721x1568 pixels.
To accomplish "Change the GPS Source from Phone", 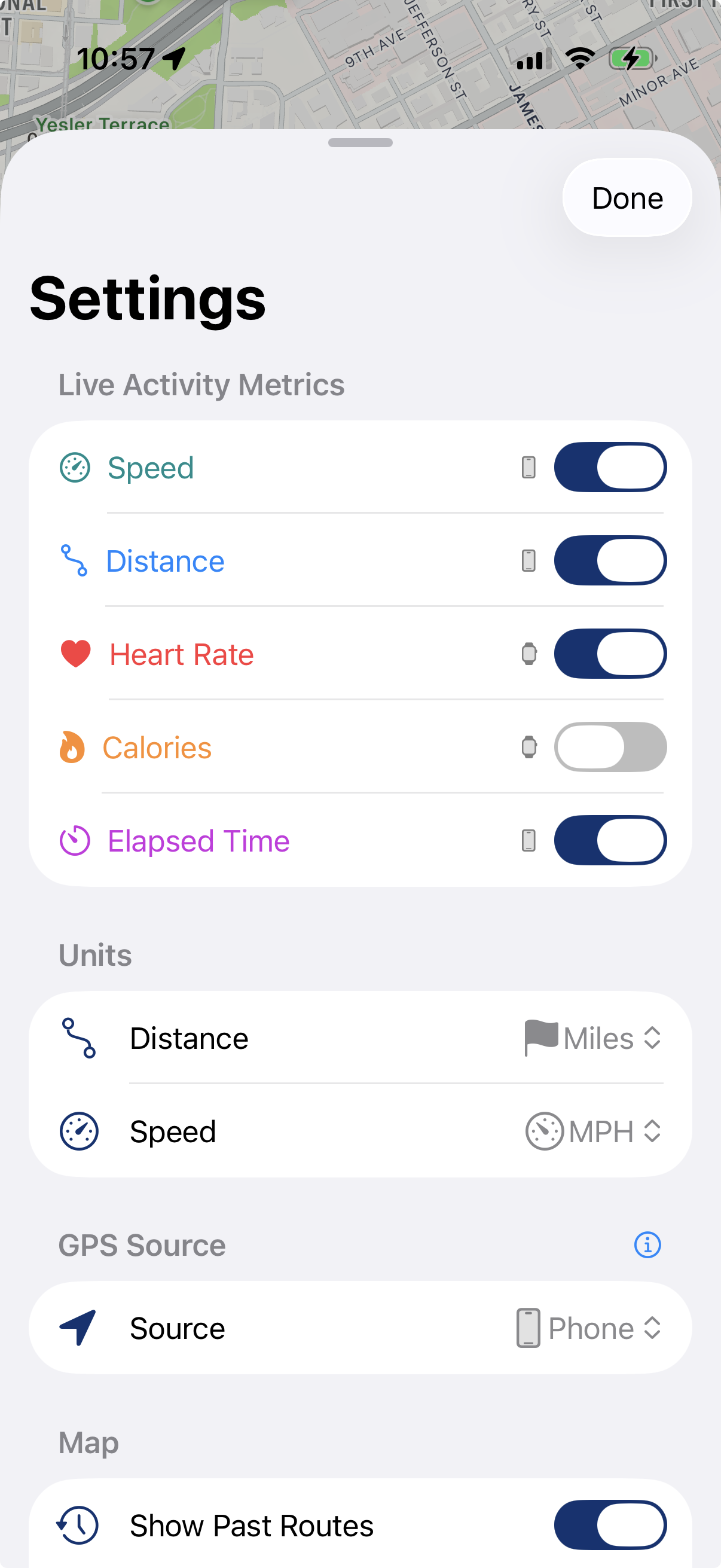I will pyautogui.click(x=589, y=1328).
